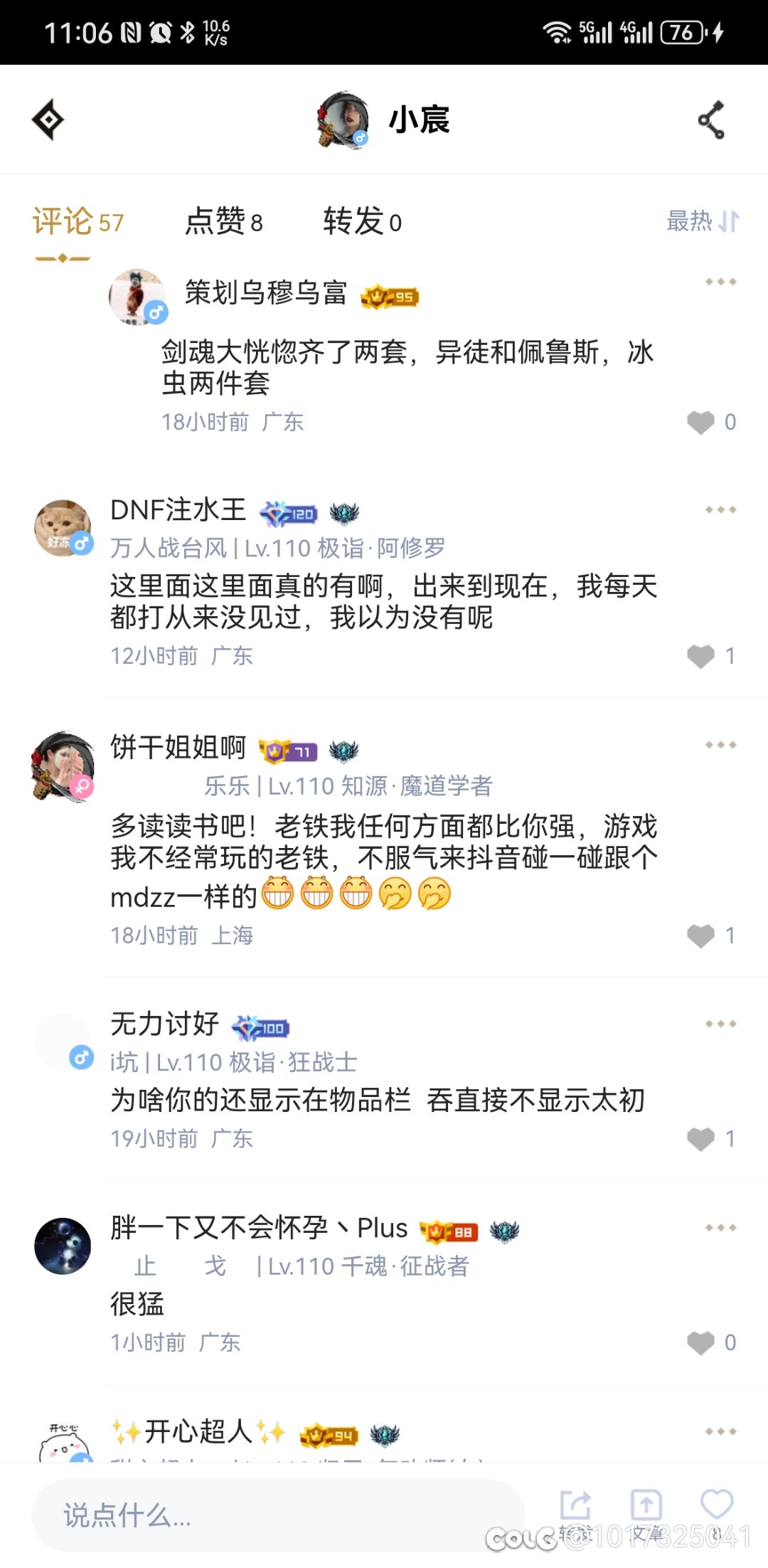The height and width of the screenshot is (1568, 768).
Task: Switch to the 点赞 tab
Action: coord(223,221)
